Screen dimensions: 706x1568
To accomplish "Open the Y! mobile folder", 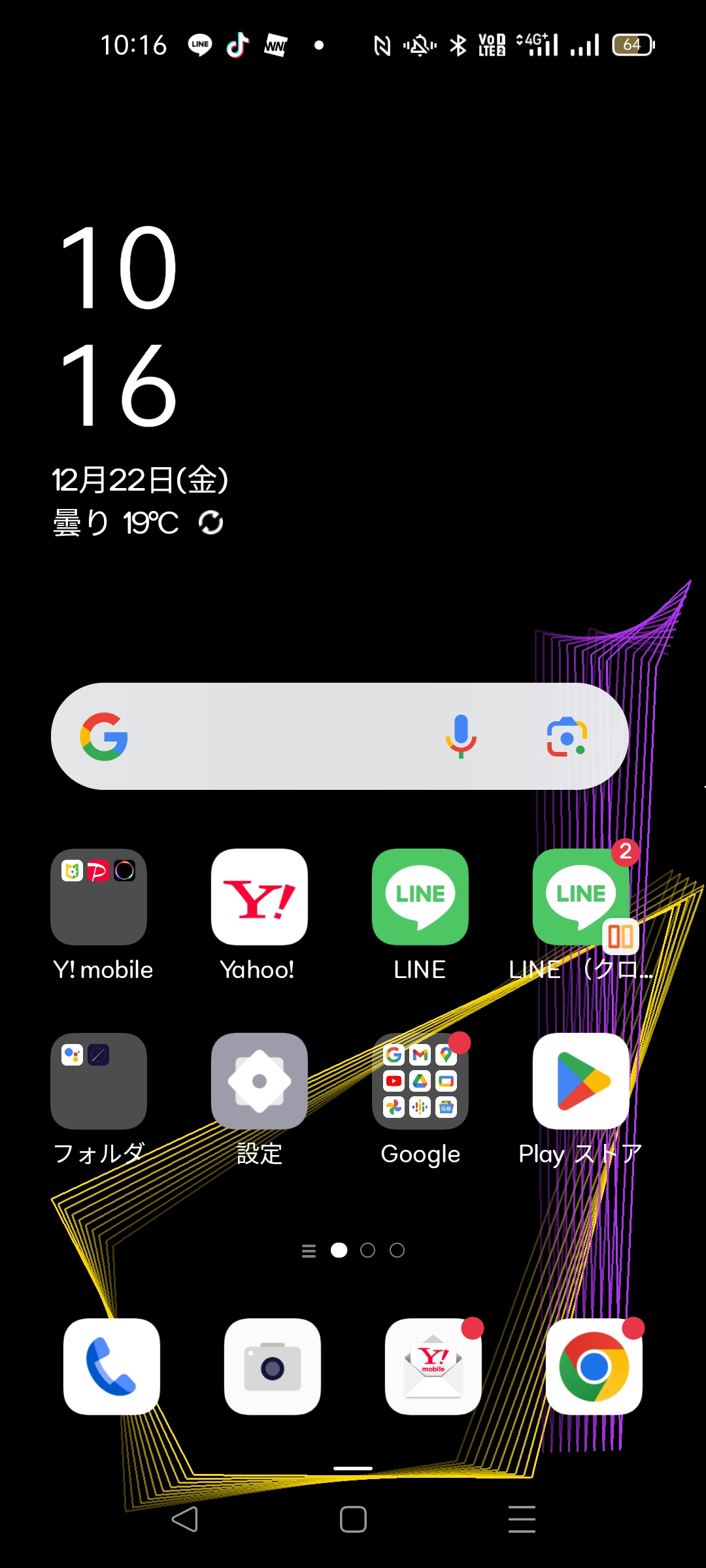I will click(x=99, y=897).
